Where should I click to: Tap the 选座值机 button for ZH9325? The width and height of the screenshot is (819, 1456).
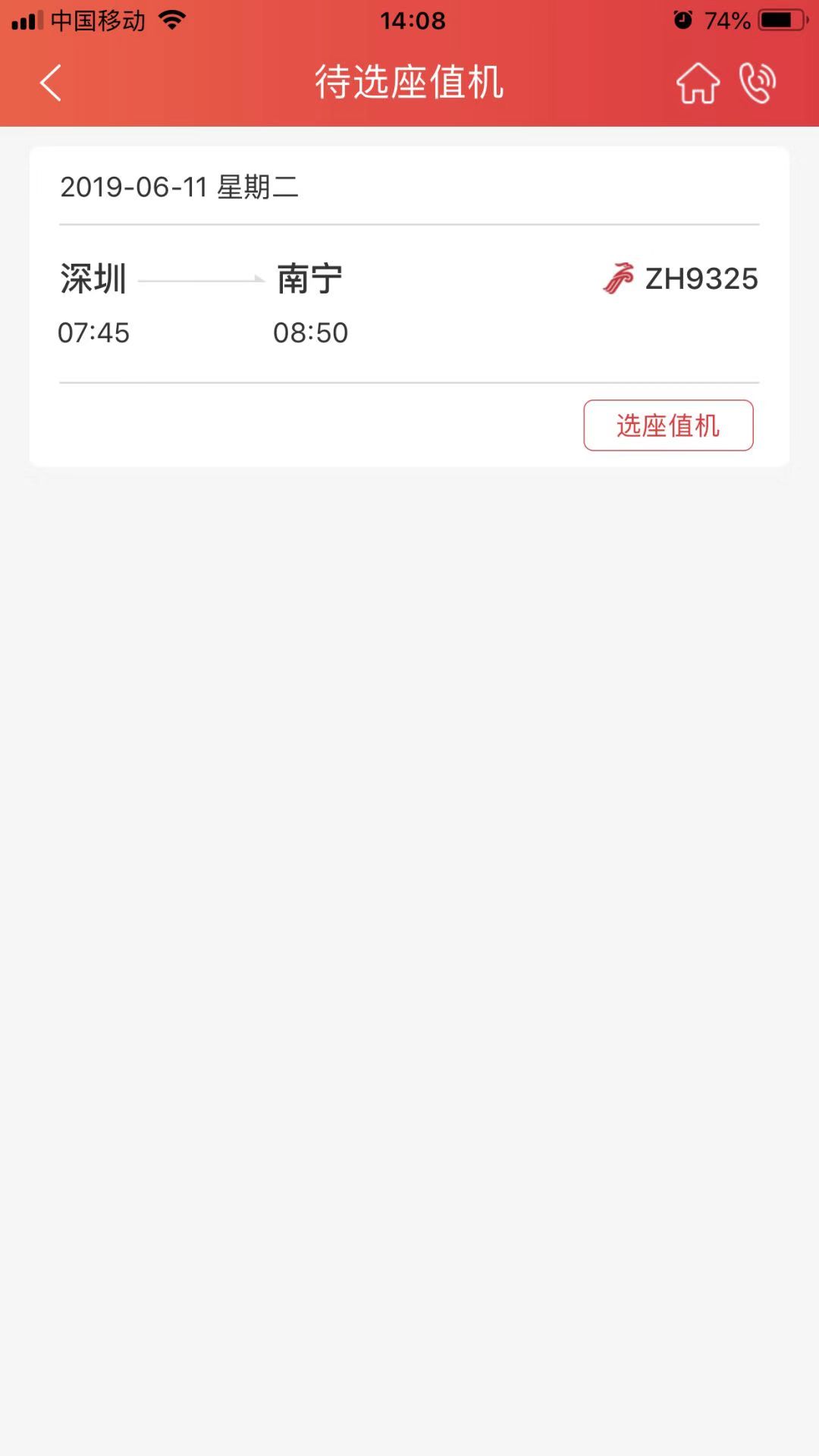[668, 425]
